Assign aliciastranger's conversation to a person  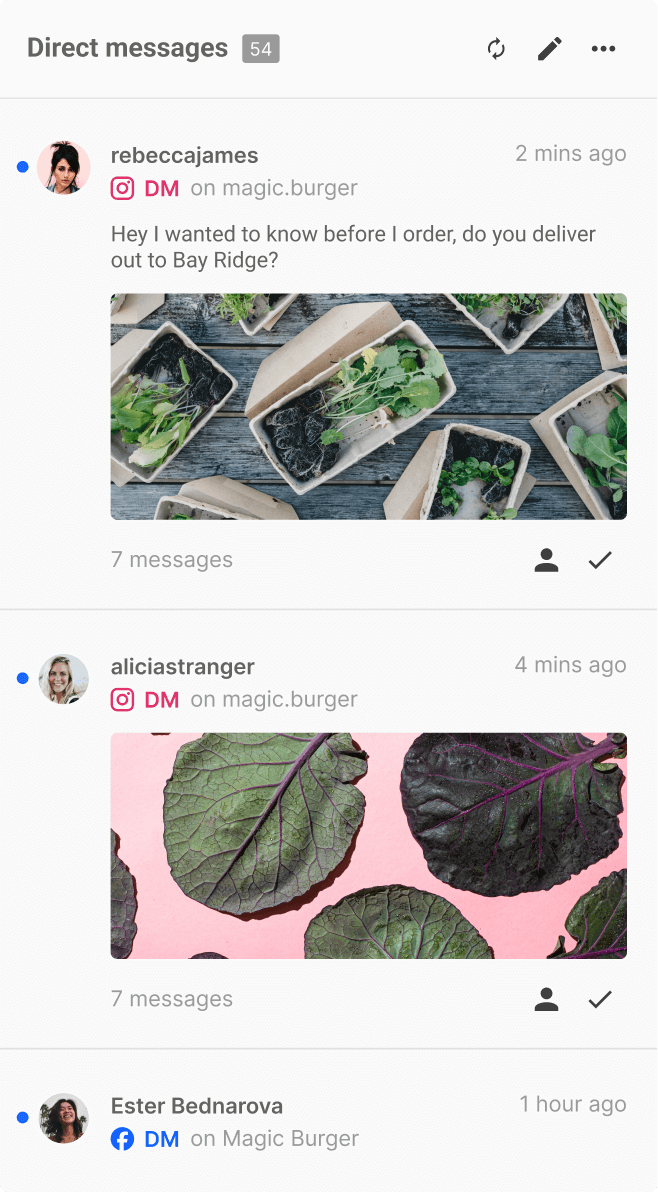click(x=546, y=999)
